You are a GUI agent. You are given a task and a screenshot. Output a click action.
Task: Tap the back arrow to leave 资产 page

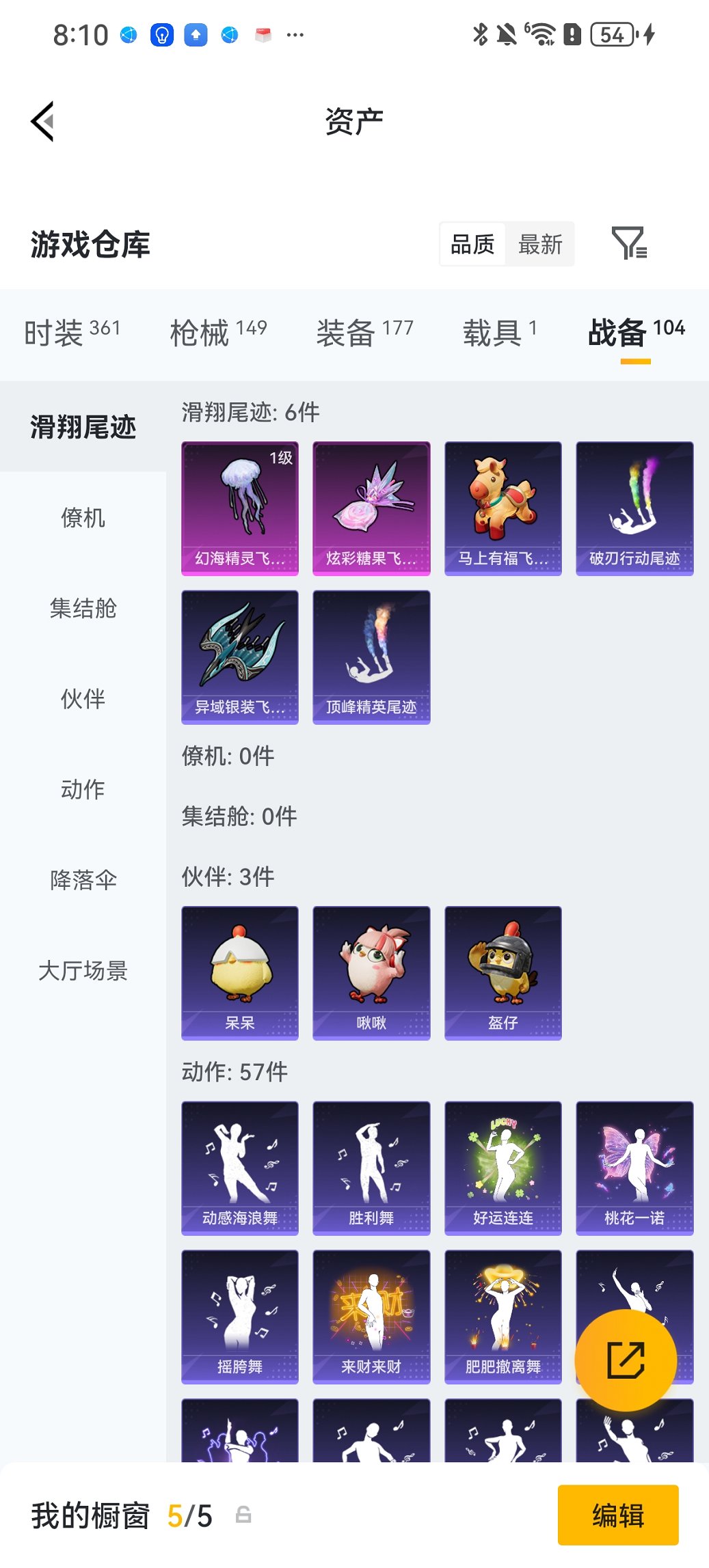[x=42, y=121]
